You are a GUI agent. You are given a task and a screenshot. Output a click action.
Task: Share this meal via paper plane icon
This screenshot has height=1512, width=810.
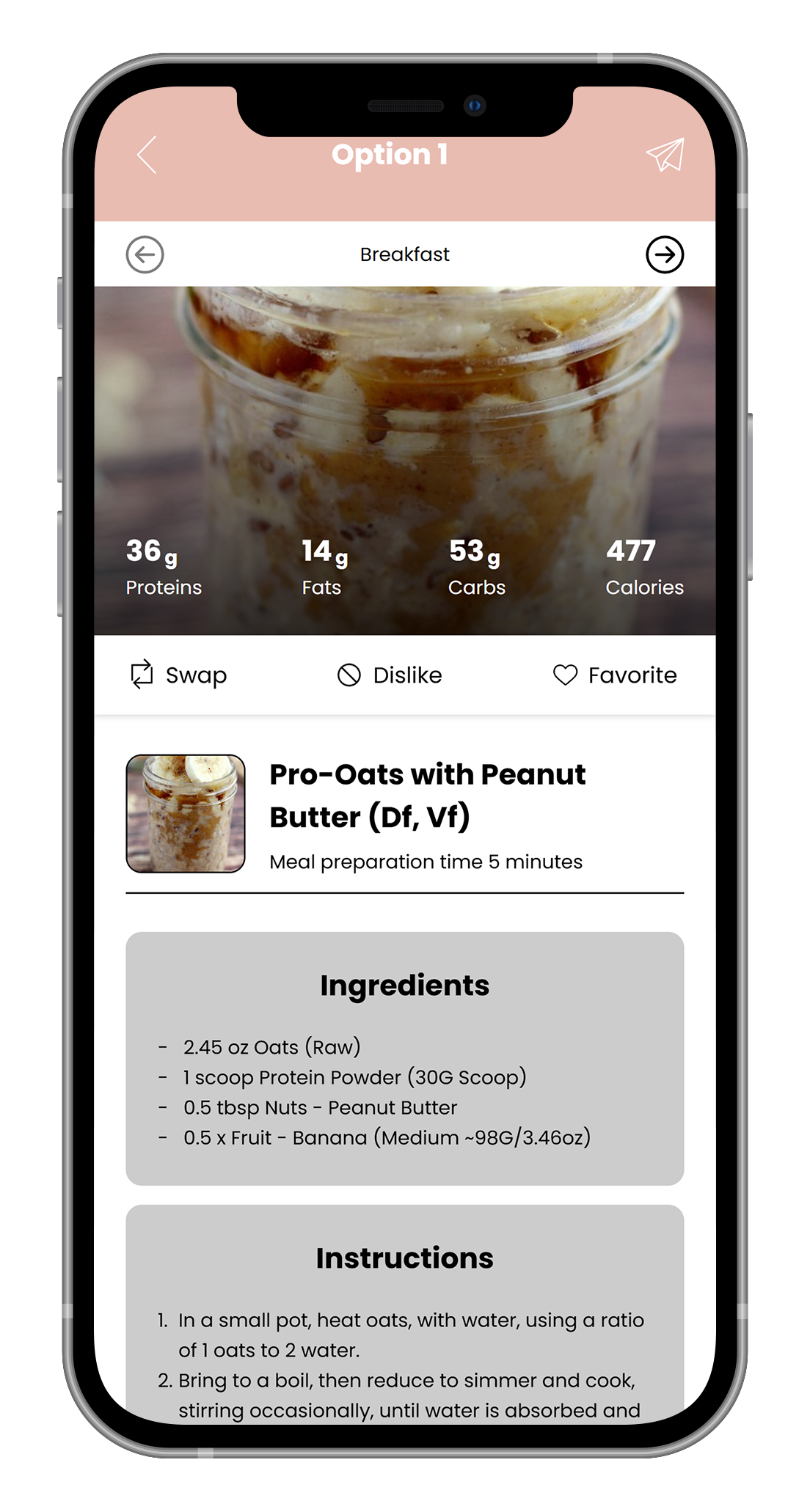click(x=665, y=155)
